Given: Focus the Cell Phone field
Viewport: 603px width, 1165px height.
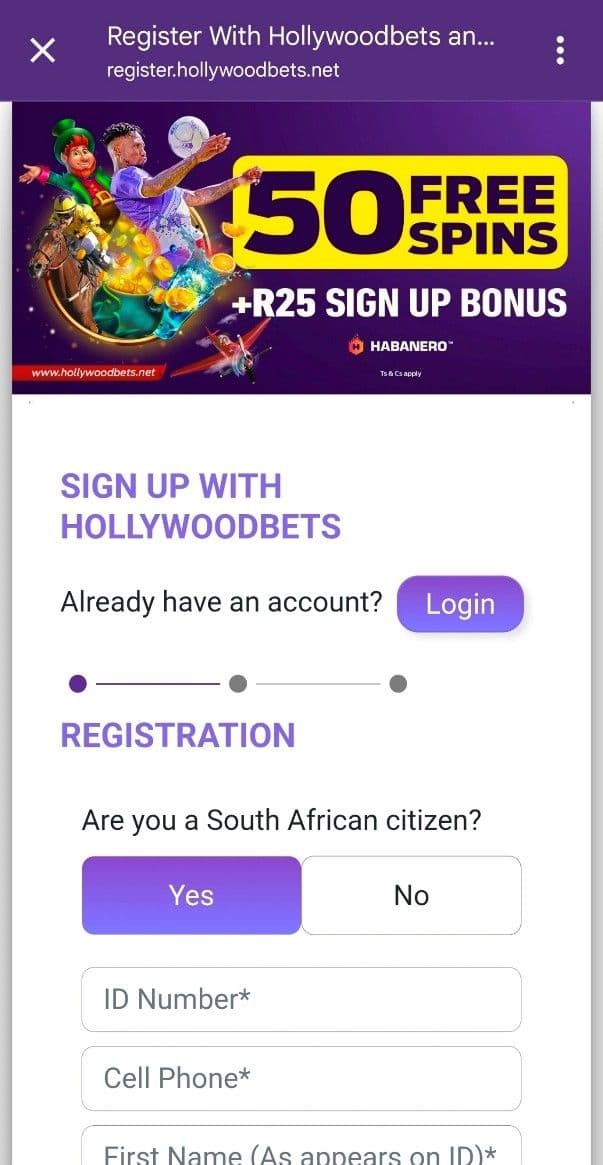Looking at the screenshot, I should (301, 1078).
